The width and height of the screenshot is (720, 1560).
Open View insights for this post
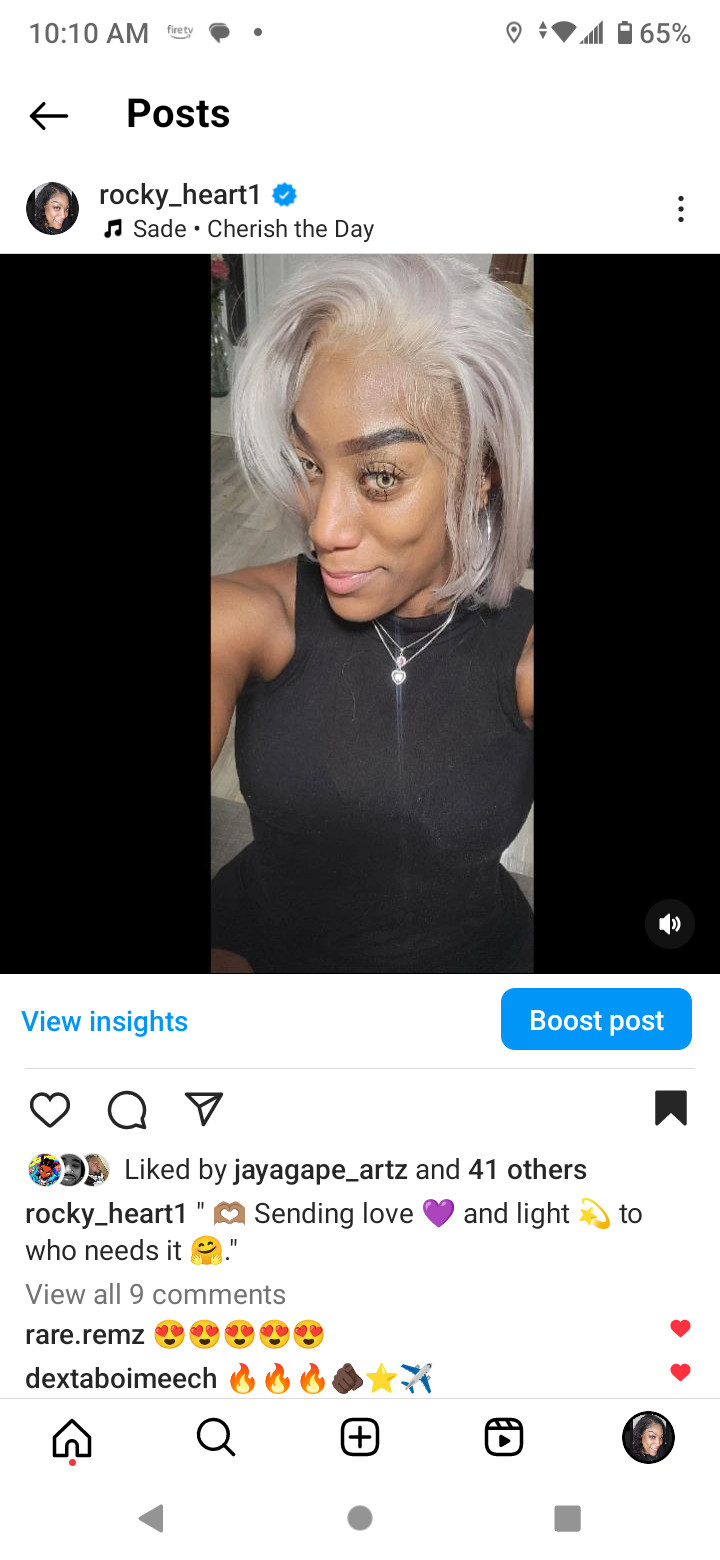(x=105, y=1021)
